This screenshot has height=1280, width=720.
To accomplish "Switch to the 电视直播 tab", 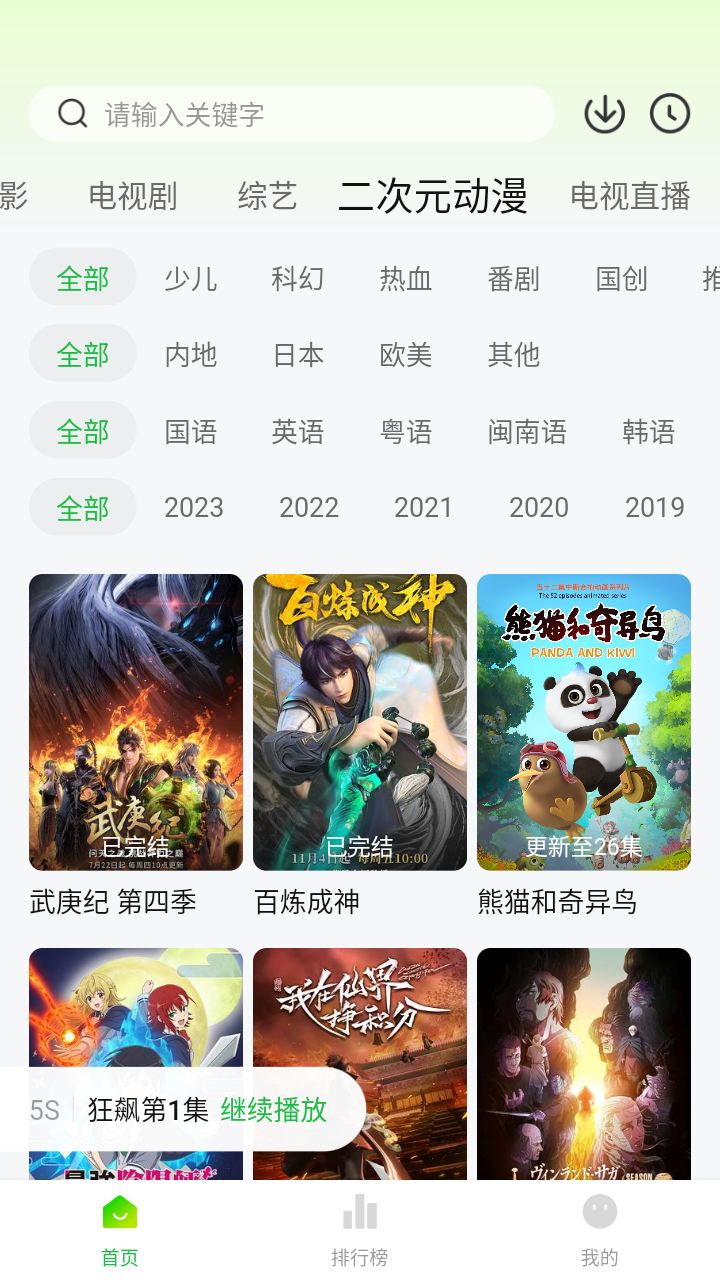I will (x=628, y=197).
